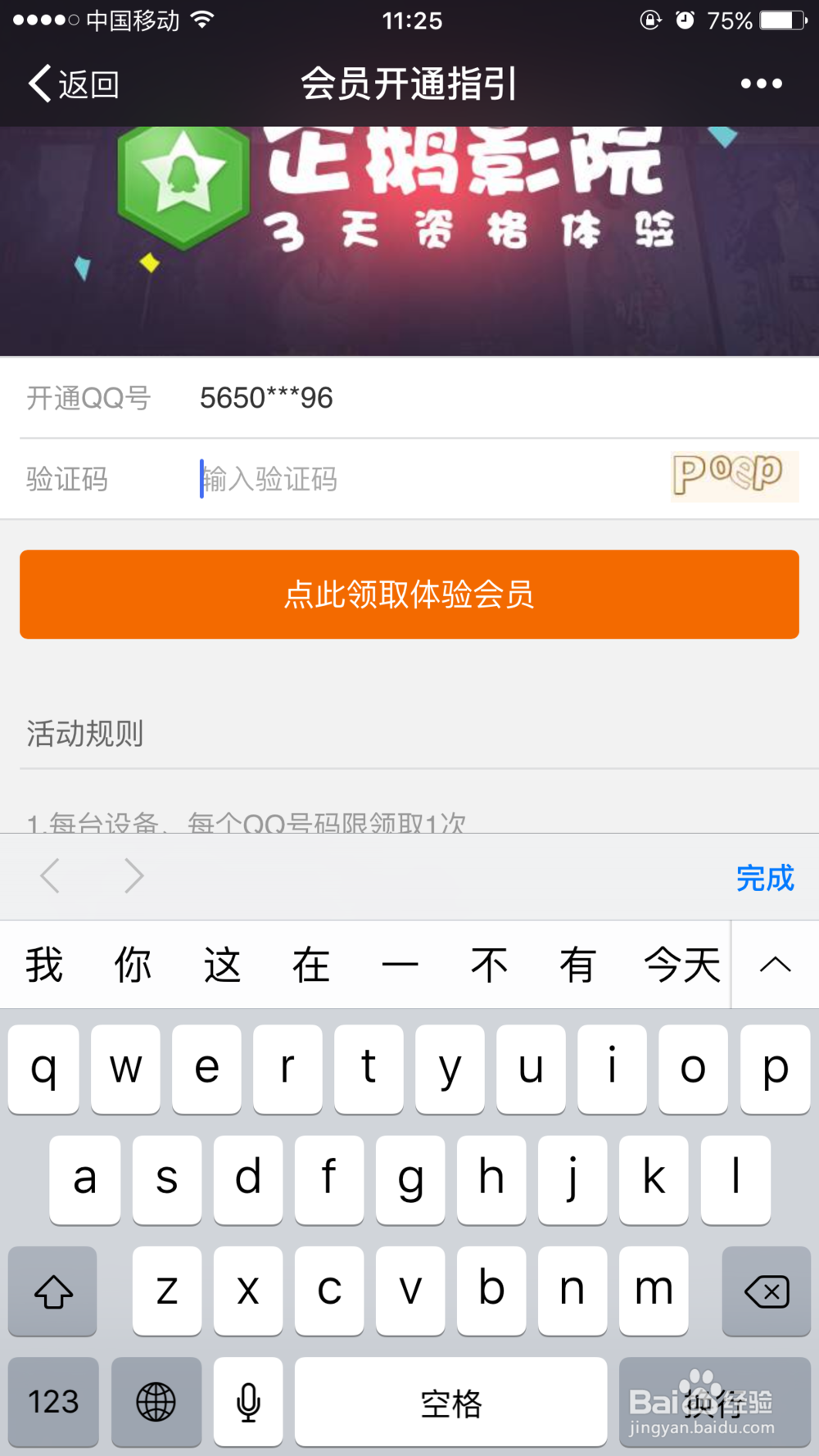Tap 完成 to finish input
Screen dimensions: 819x1456
pyautogui.click(x=765, y=879)
